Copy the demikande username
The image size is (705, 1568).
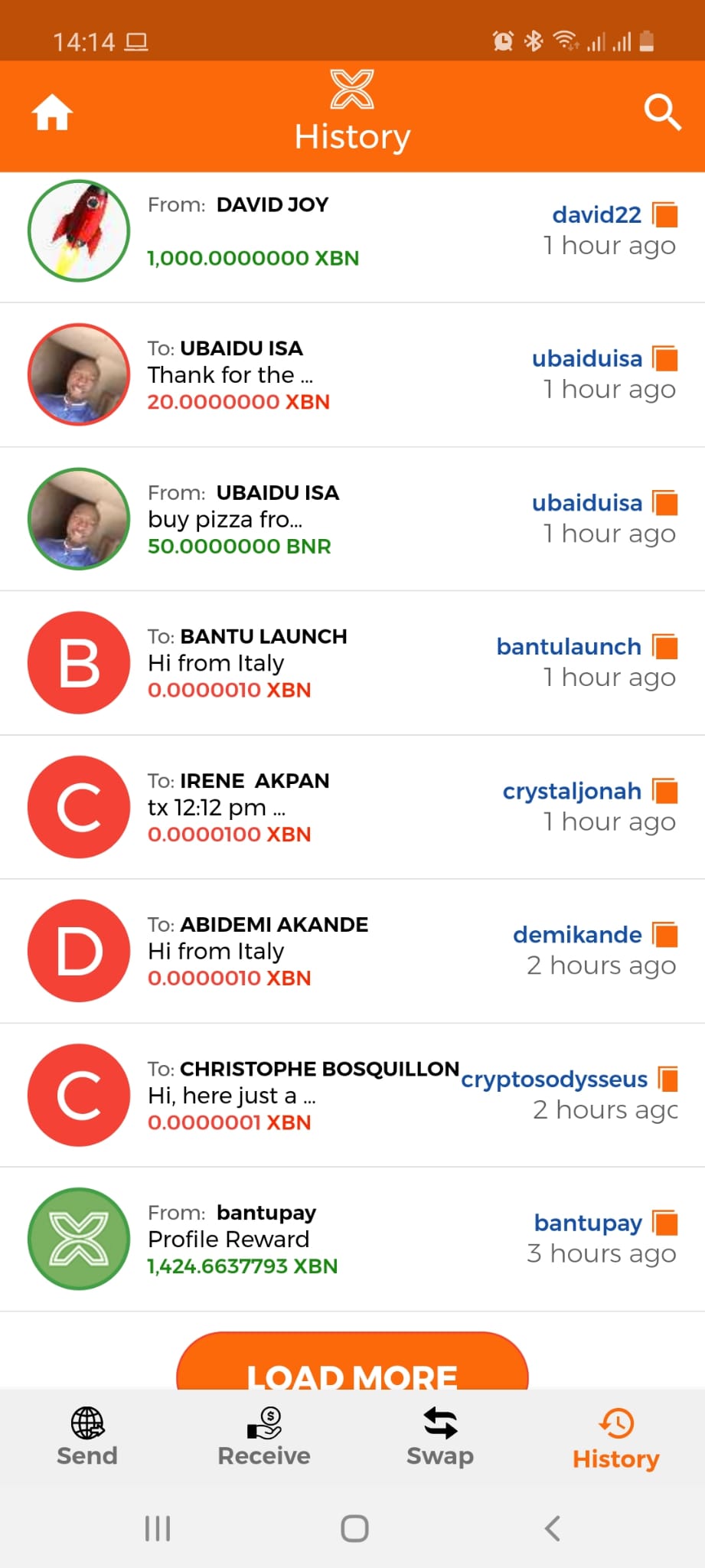665,935
